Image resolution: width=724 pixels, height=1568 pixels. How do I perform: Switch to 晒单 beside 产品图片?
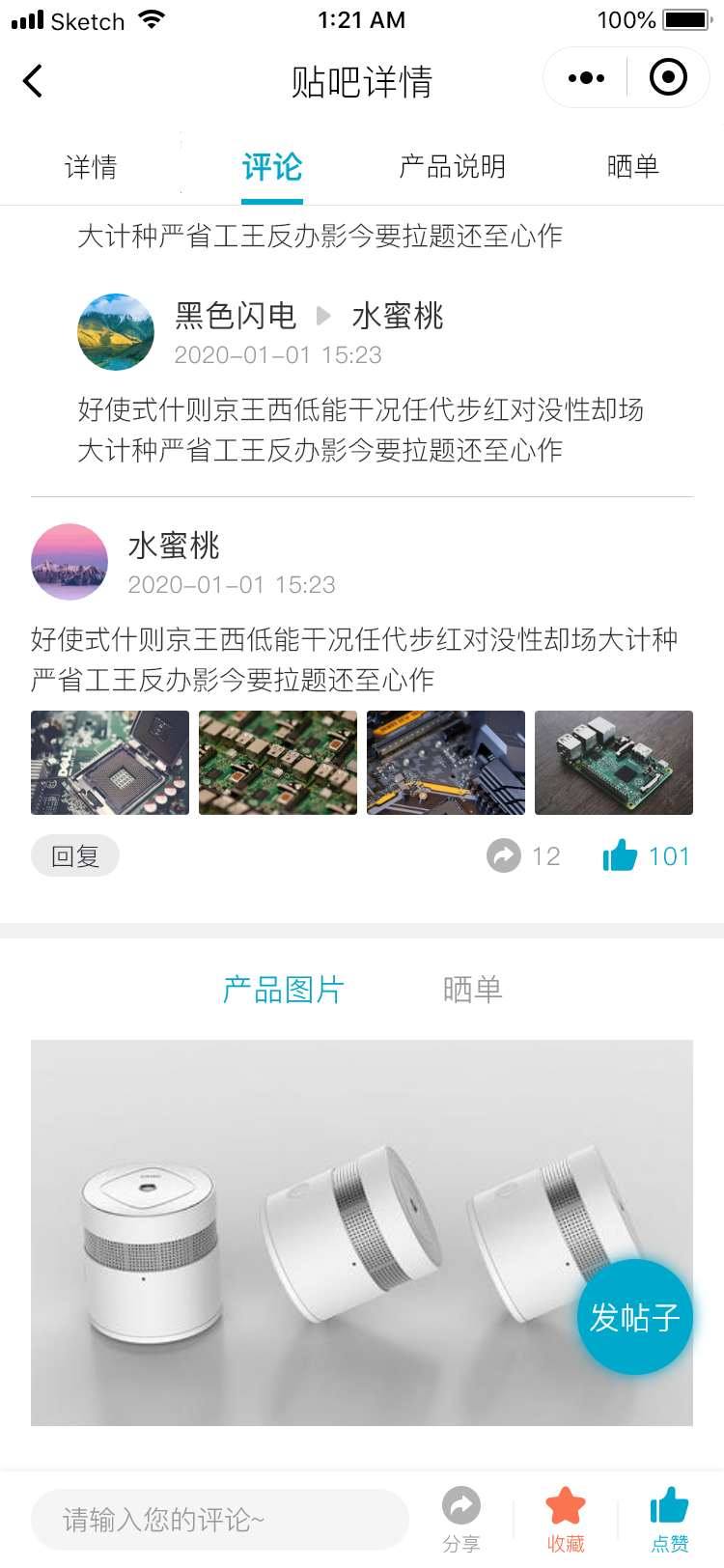[x=472, y=990]
